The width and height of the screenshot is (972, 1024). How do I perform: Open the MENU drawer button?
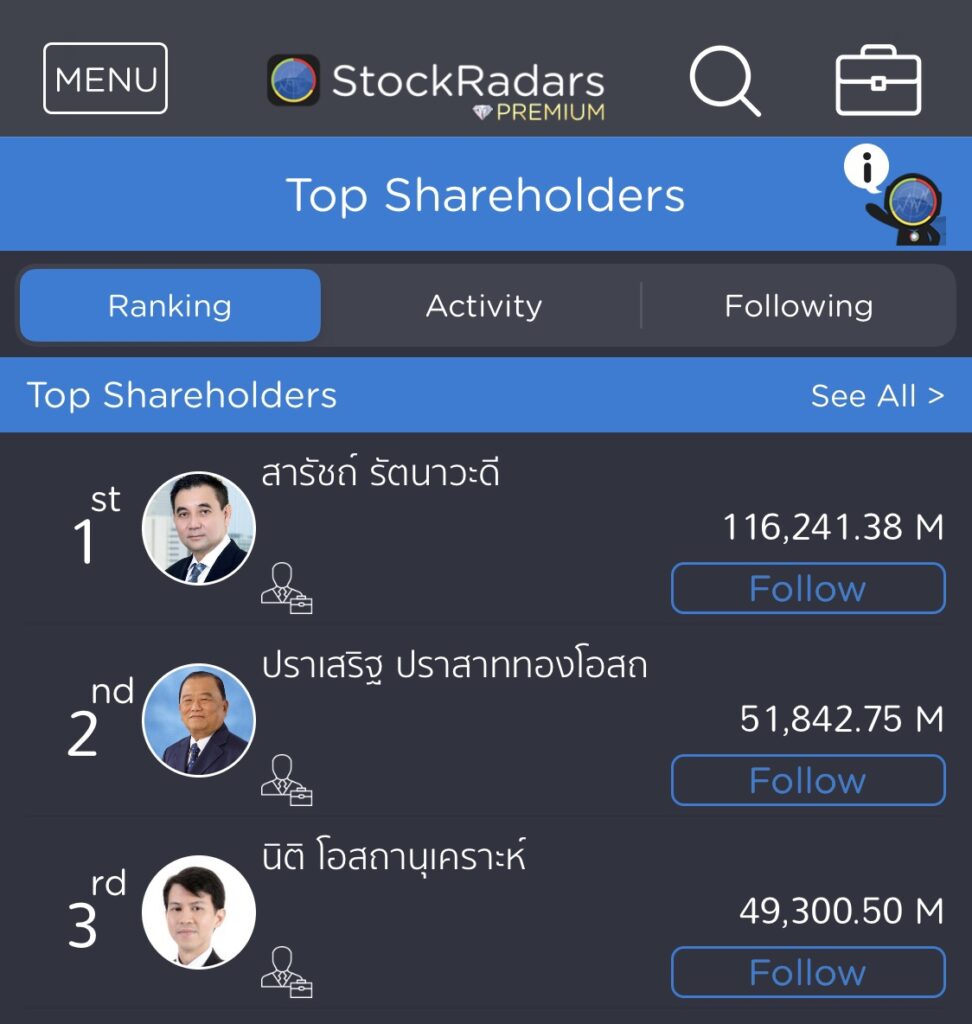[x=105, y=78]
